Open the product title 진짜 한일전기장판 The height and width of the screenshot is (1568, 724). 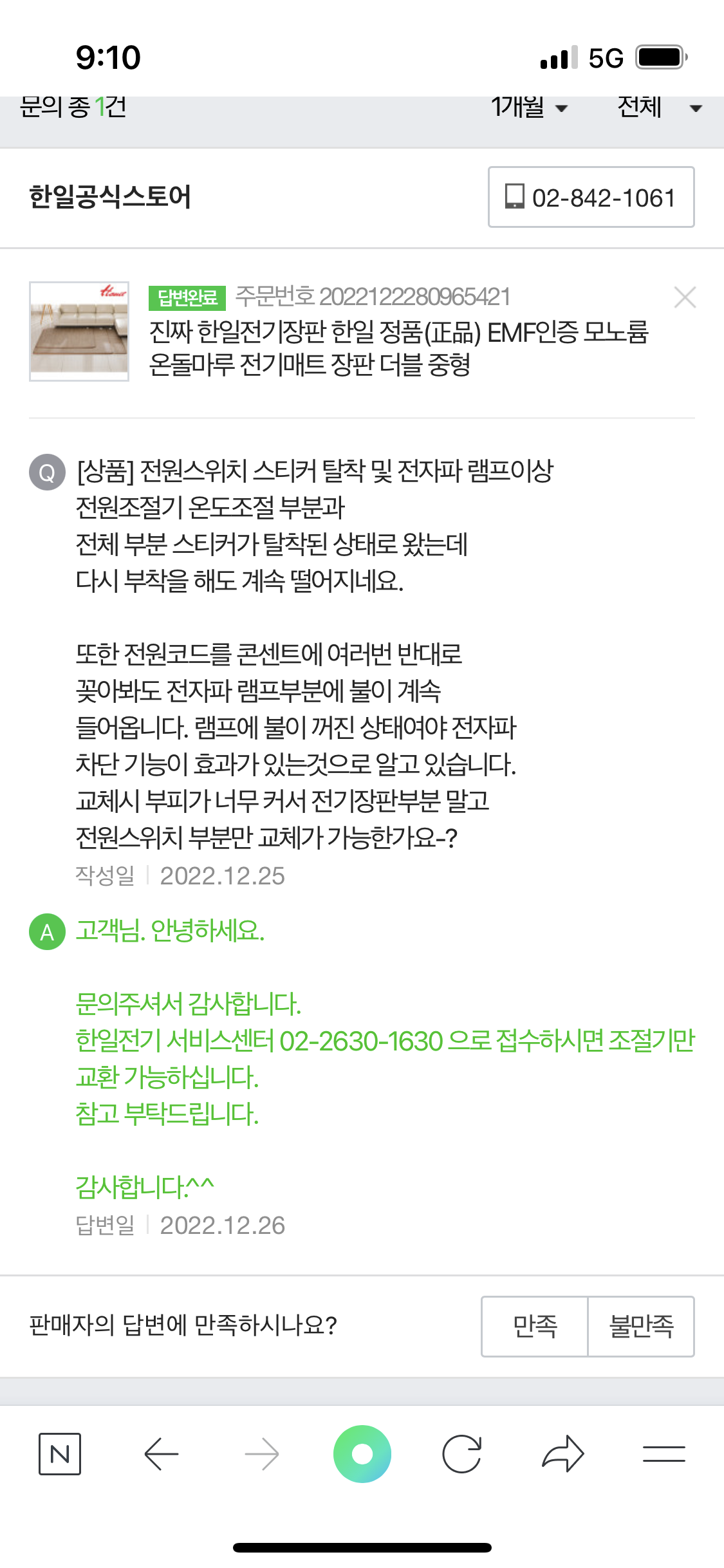coord(398,348)
